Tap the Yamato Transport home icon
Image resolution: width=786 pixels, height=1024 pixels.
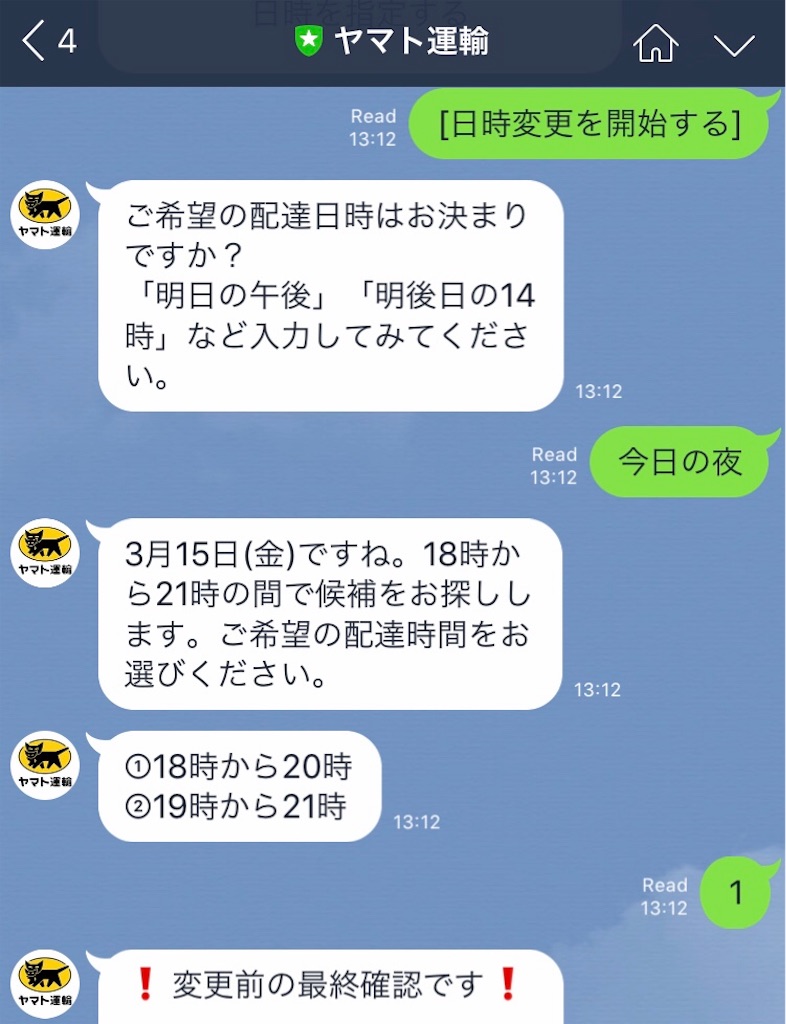[656, 43]
